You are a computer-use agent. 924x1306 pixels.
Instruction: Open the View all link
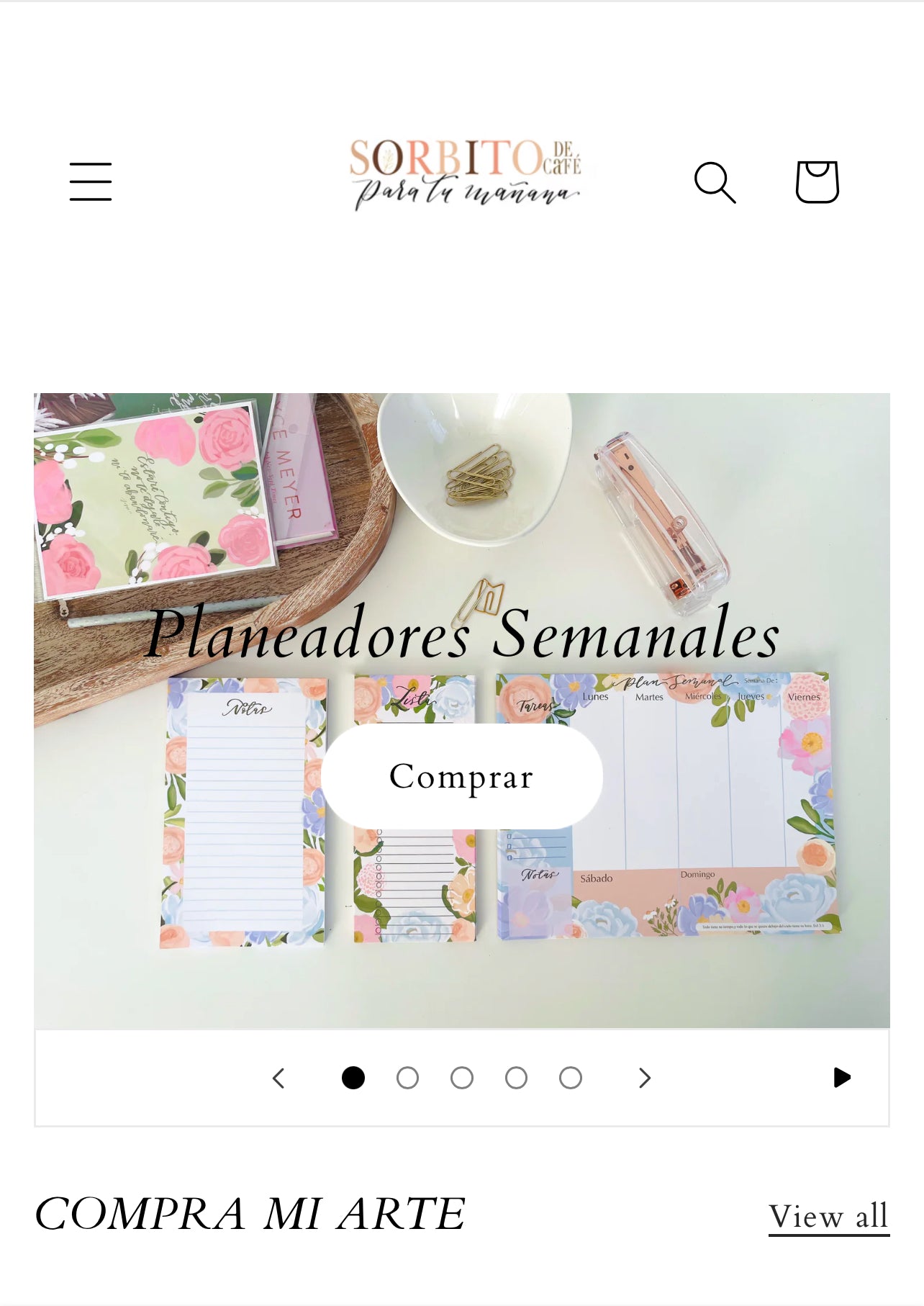(828, 1217)
